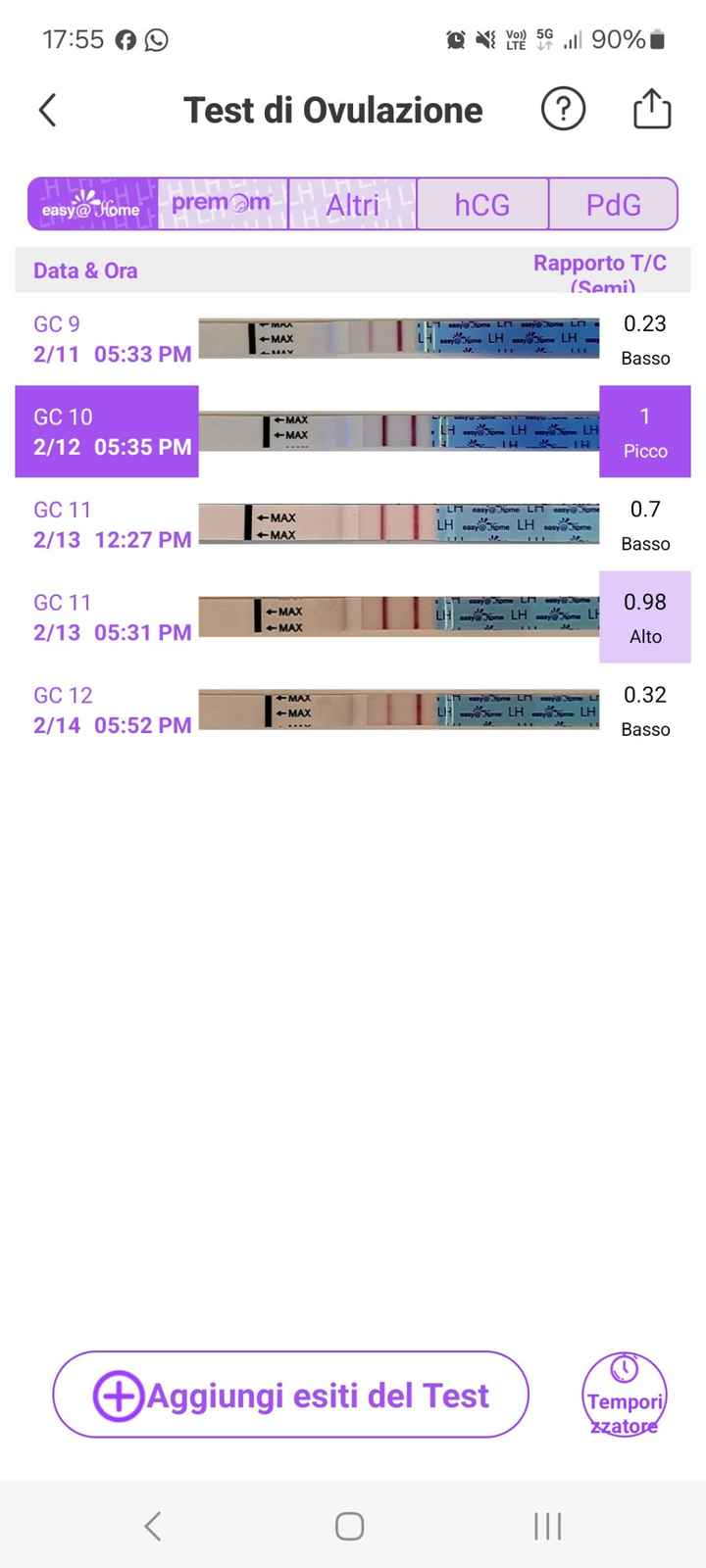The height and width of the screenshot is (1568, 706).
Task: Switch to the hCG tab
Action: point(482,204)
